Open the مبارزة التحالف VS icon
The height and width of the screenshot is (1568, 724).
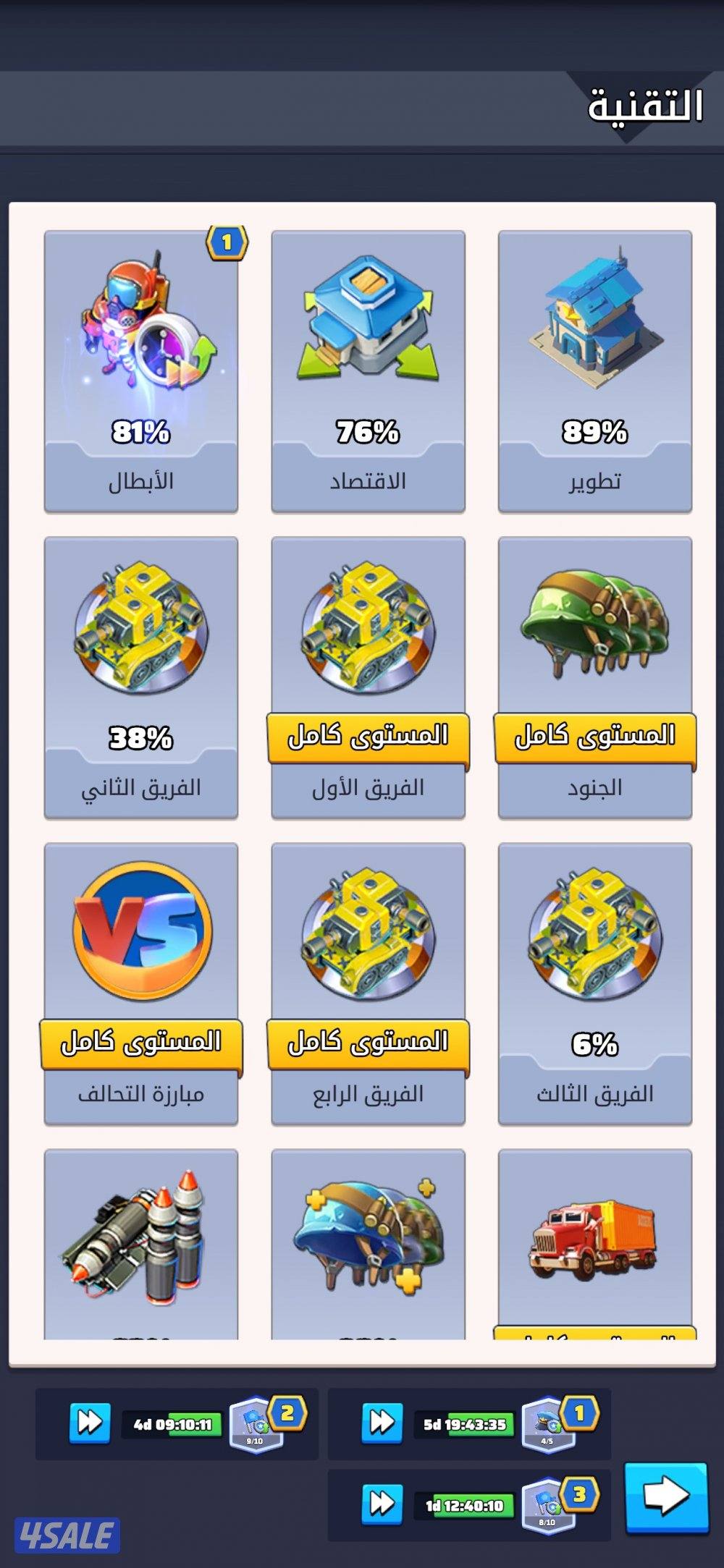point(141,933)
